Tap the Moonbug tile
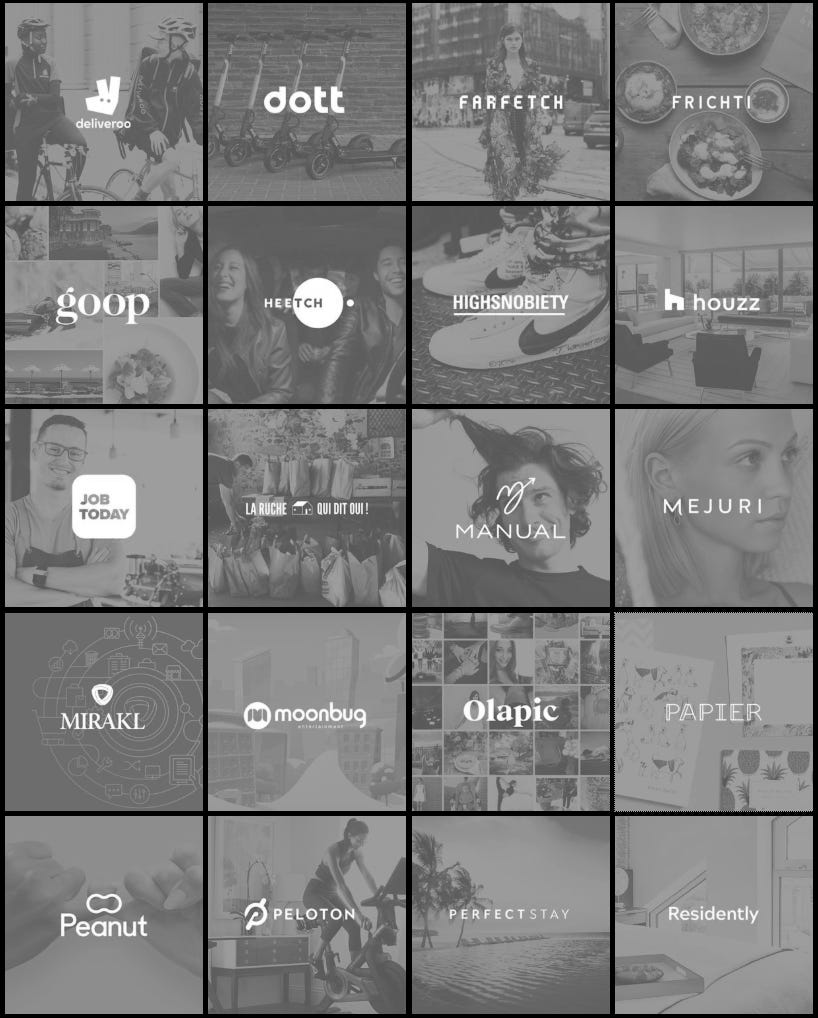This screenshot has height=1018, width=818. 307,711
